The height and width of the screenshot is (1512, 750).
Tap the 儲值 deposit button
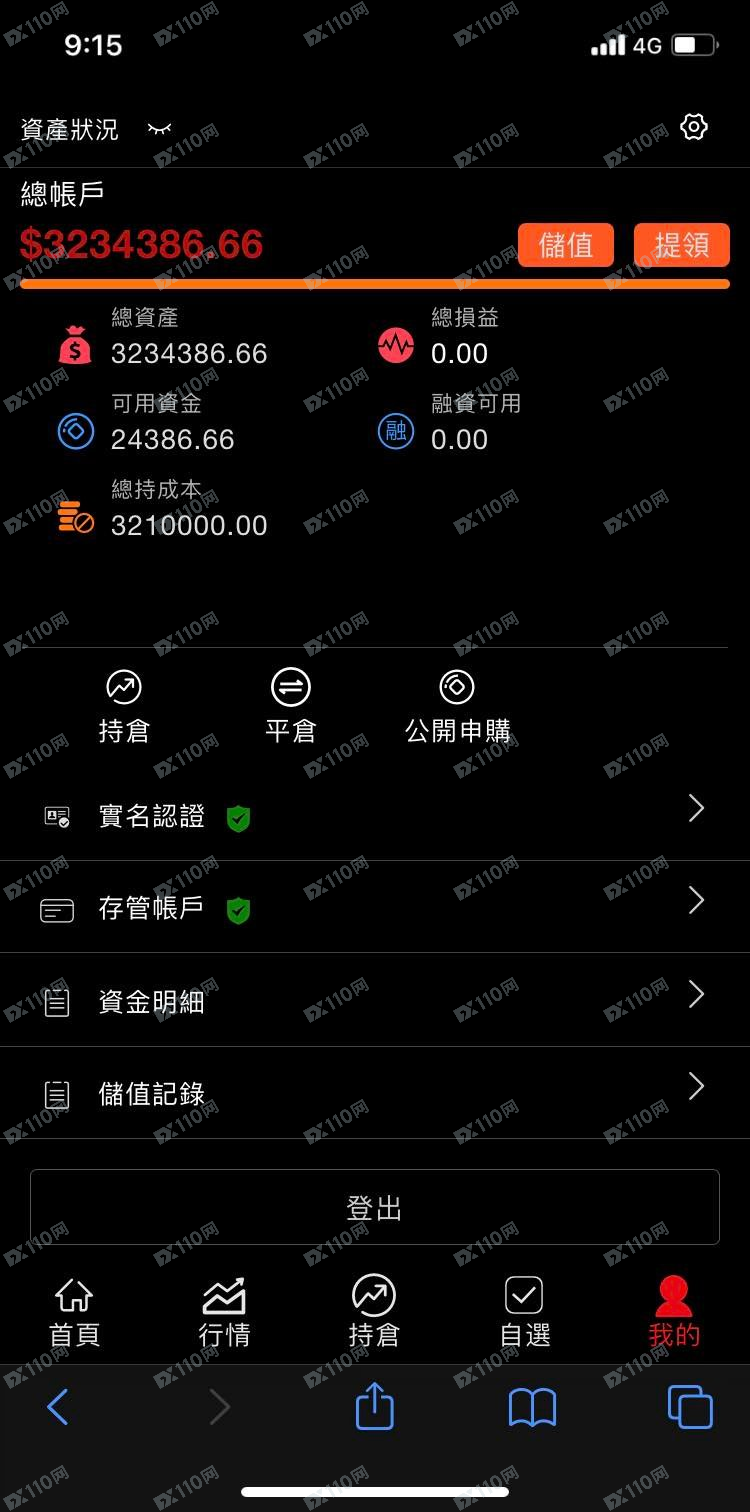566,245
